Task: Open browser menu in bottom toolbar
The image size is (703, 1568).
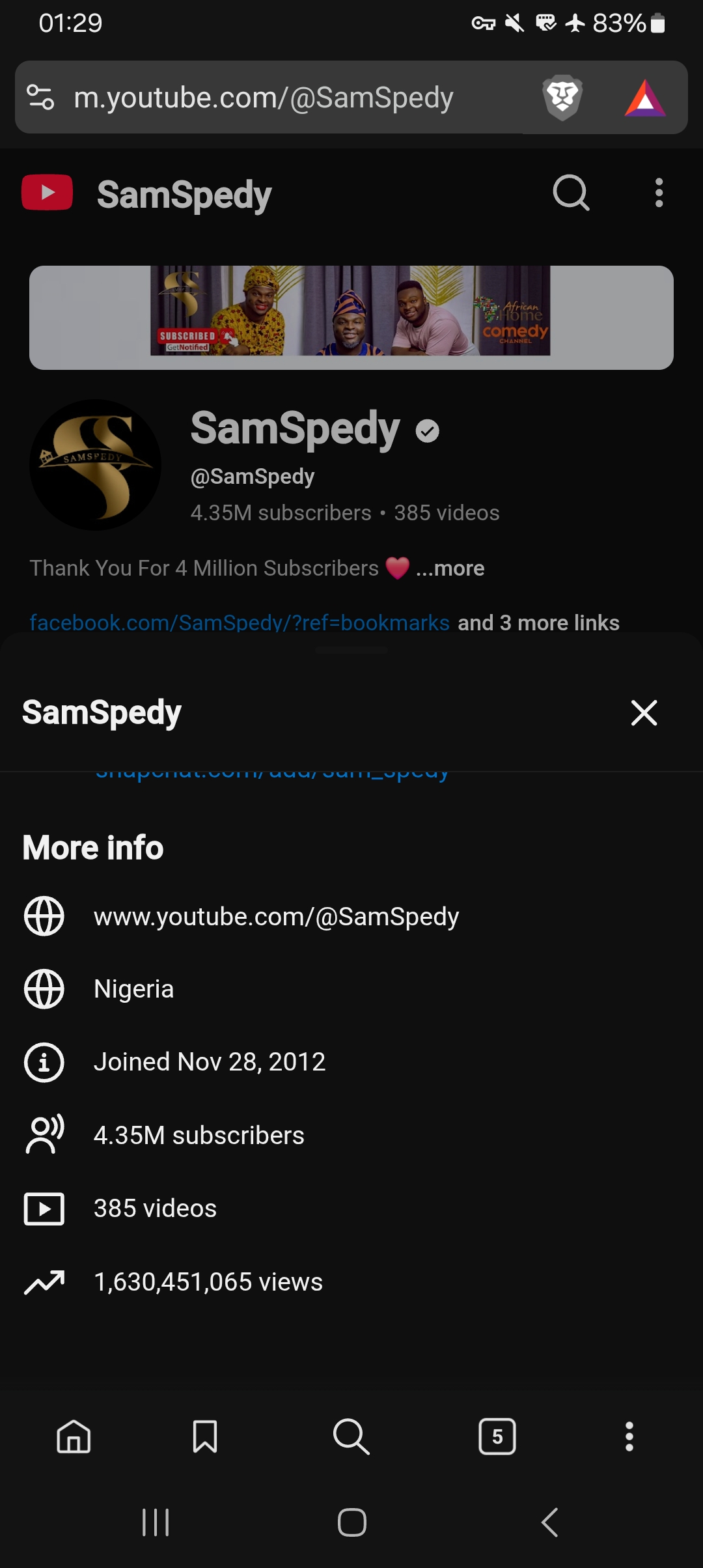Action: [x=629, y=1436]
